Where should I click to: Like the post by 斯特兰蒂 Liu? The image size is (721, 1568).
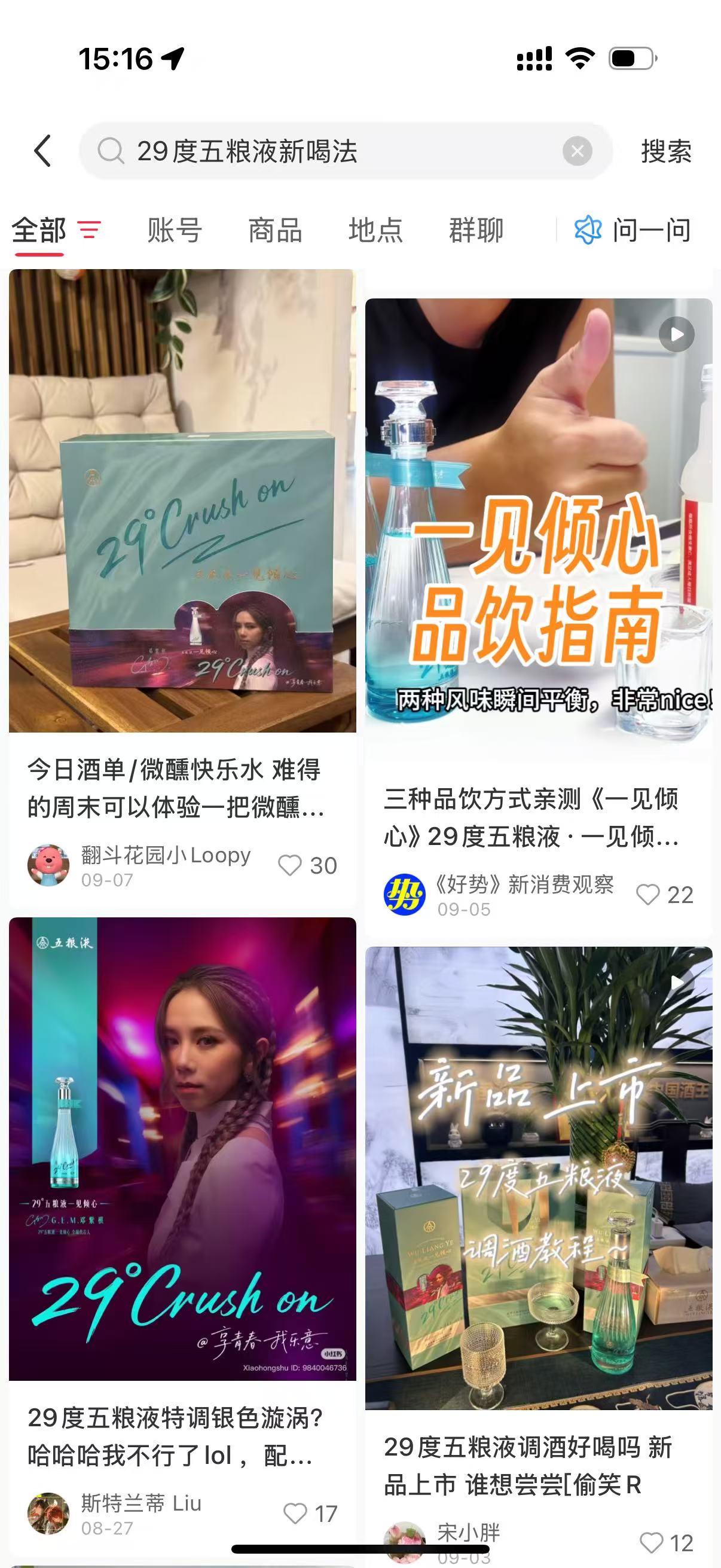pyautogui.click(x=296, y=1513)
